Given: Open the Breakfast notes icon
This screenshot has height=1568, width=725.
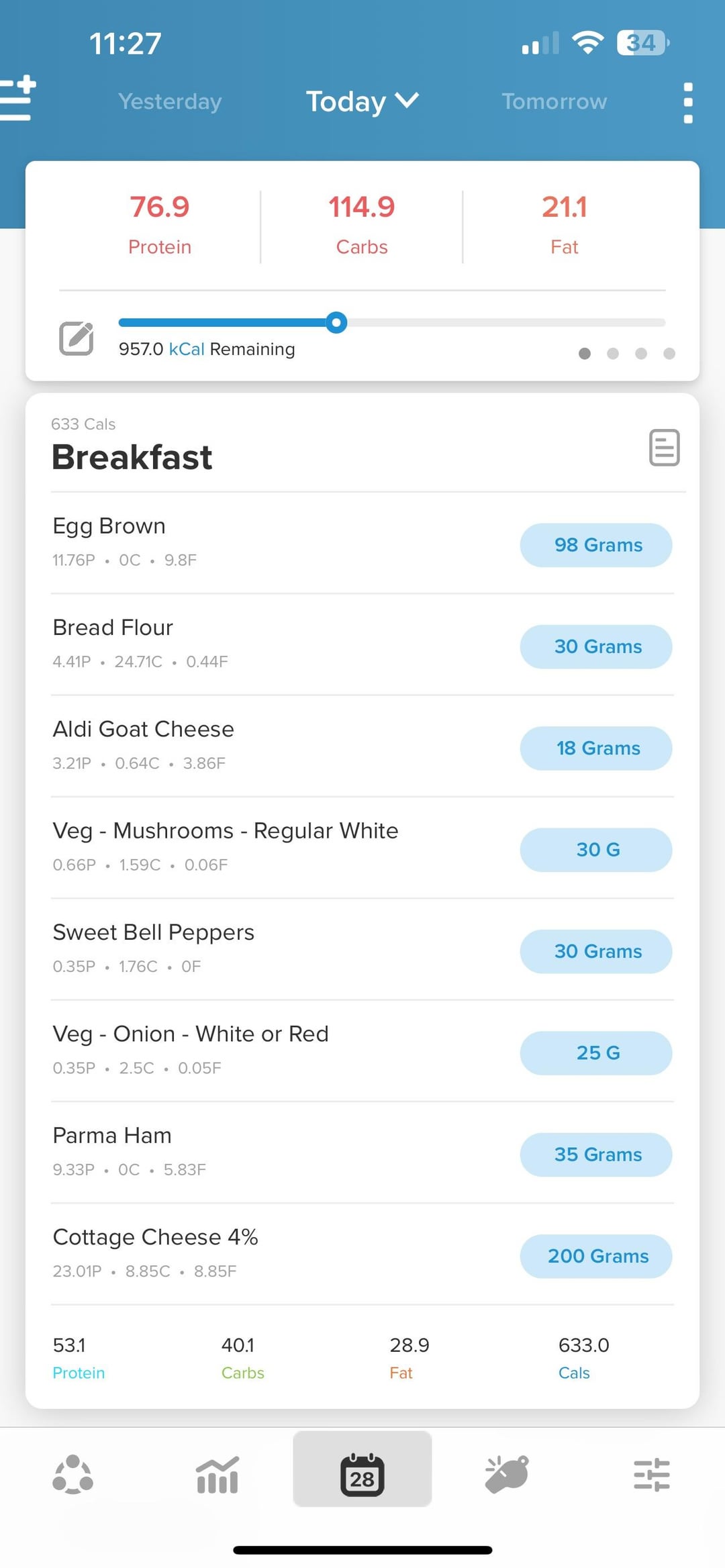Looking at the screenshot, I should [665, 447].
